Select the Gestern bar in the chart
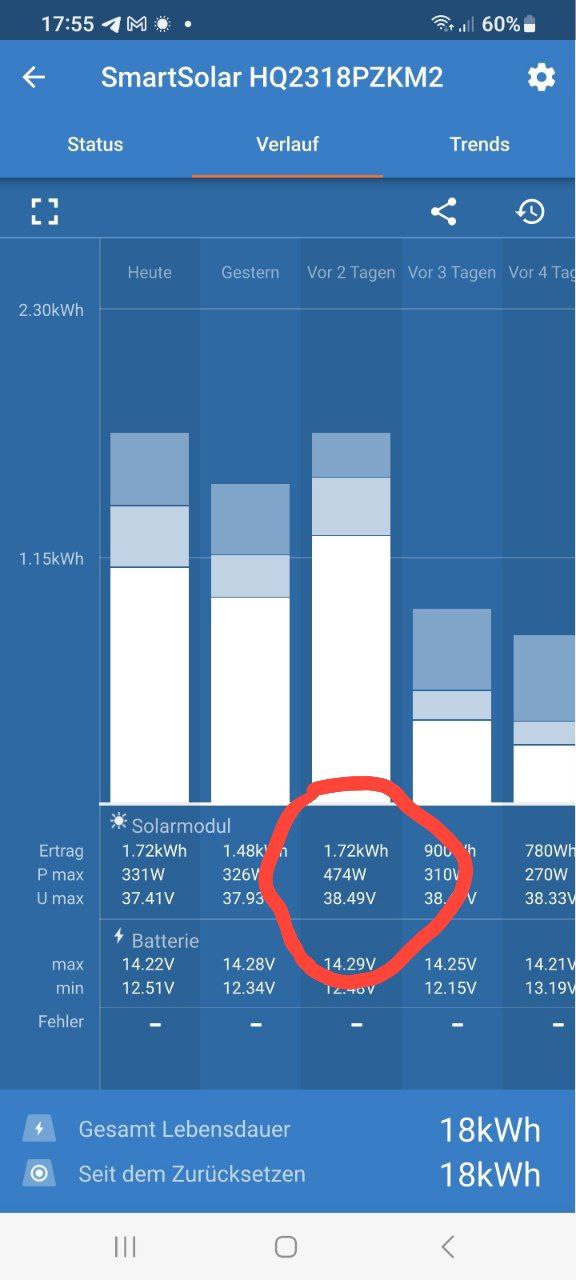 click(x=250, y=643)
